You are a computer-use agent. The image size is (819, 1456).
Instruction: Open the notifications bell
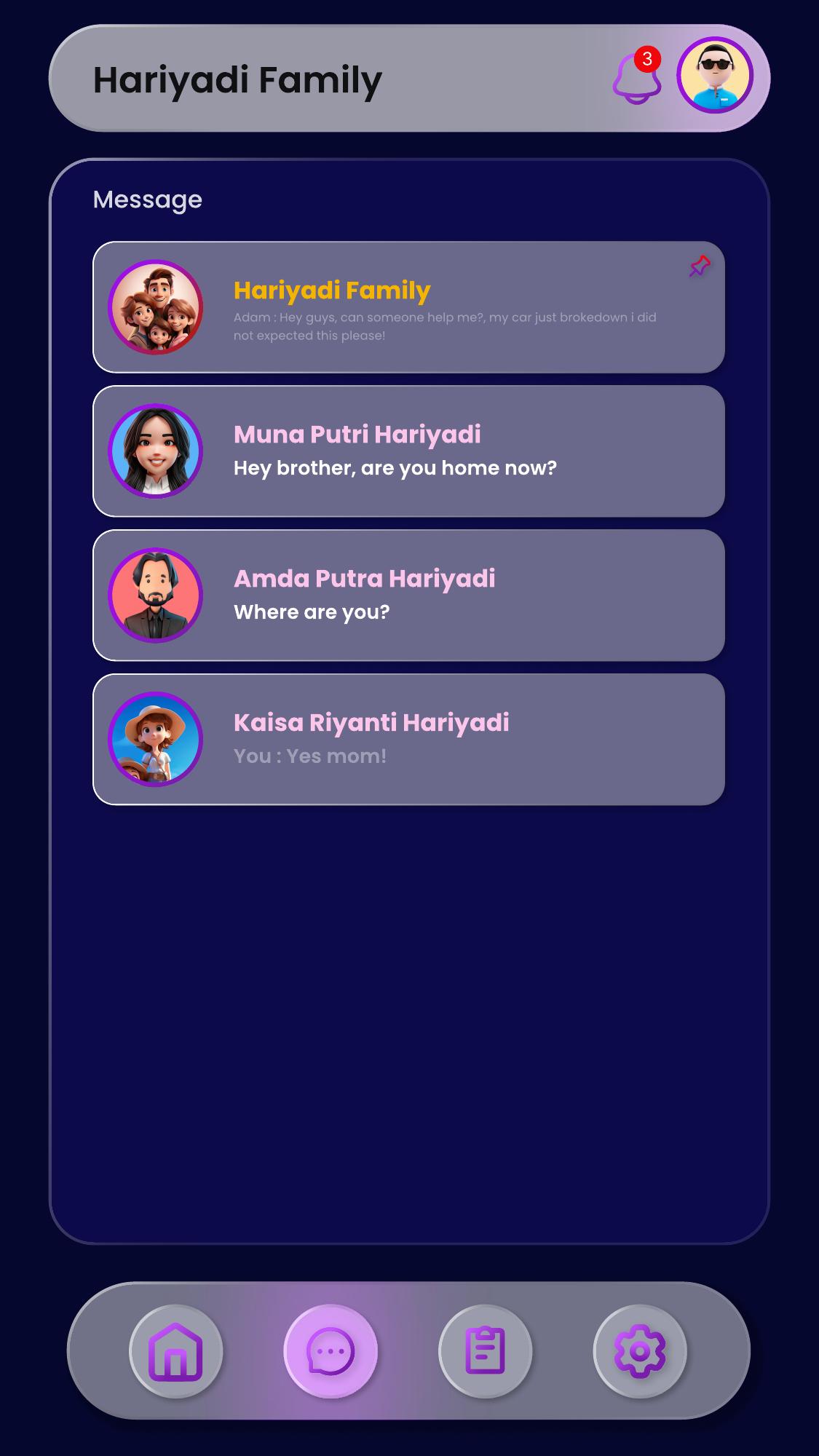click(x=636, y=79)
